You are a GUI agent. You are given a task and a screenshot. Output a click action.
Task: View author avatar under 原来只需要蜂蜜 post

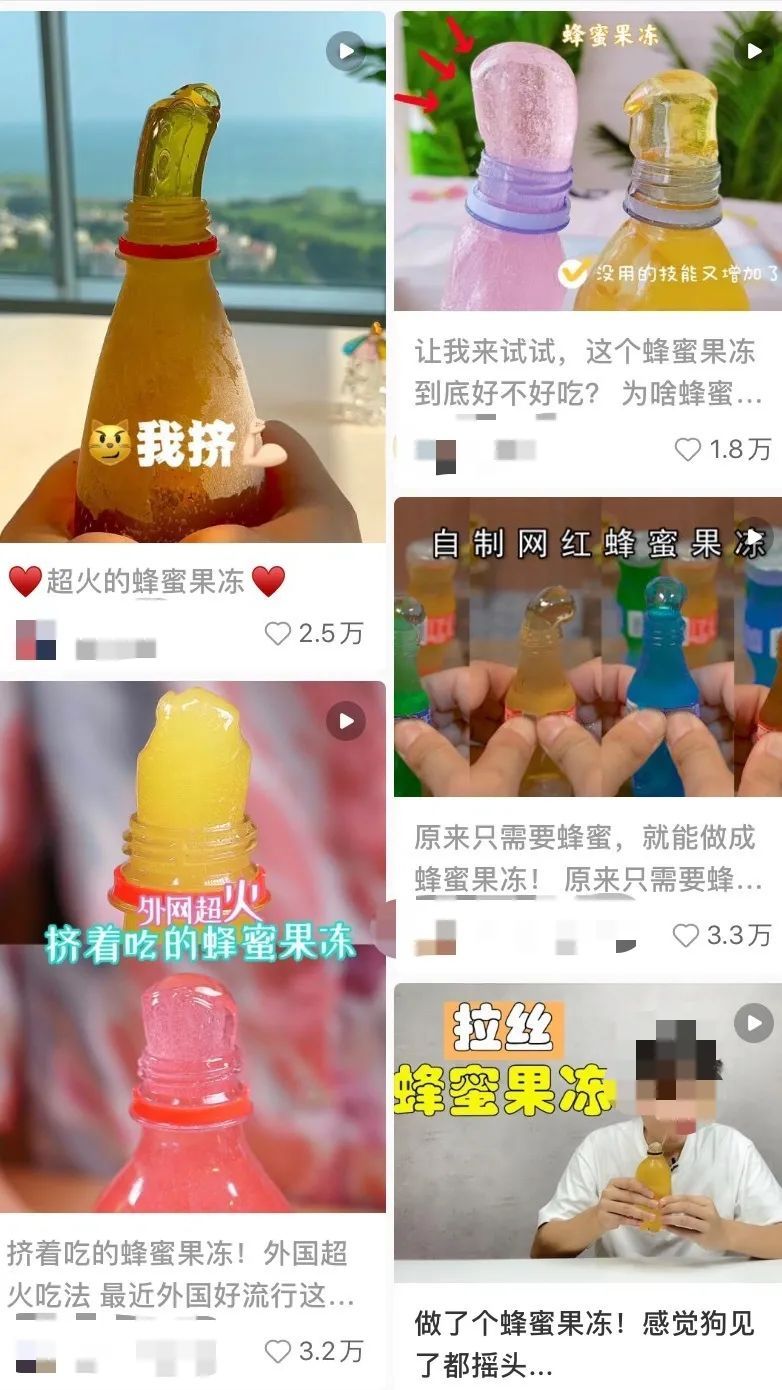pos(436,937)
